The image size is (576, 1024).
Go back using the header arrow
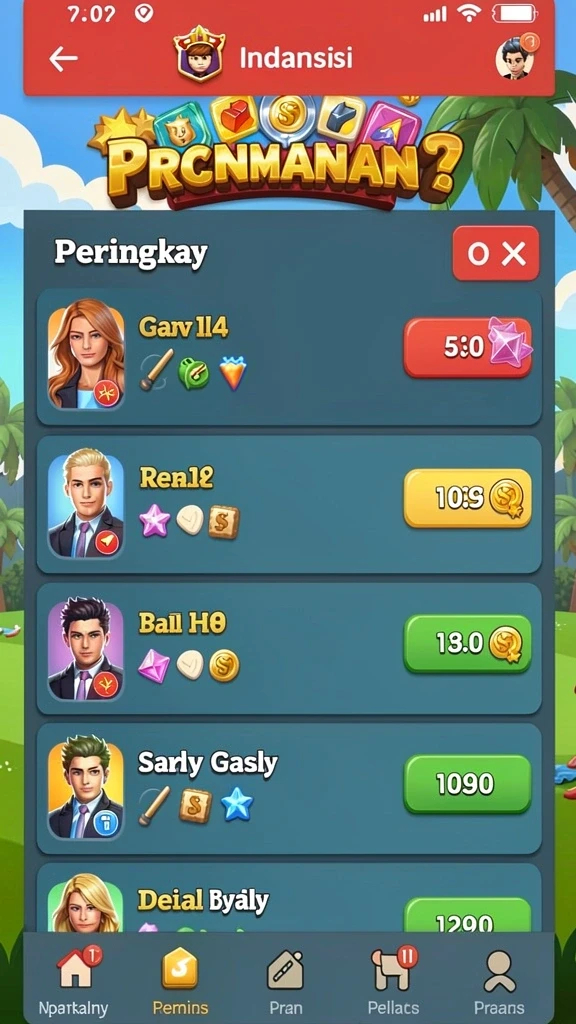pyautogui.click(x=63, y=59)
